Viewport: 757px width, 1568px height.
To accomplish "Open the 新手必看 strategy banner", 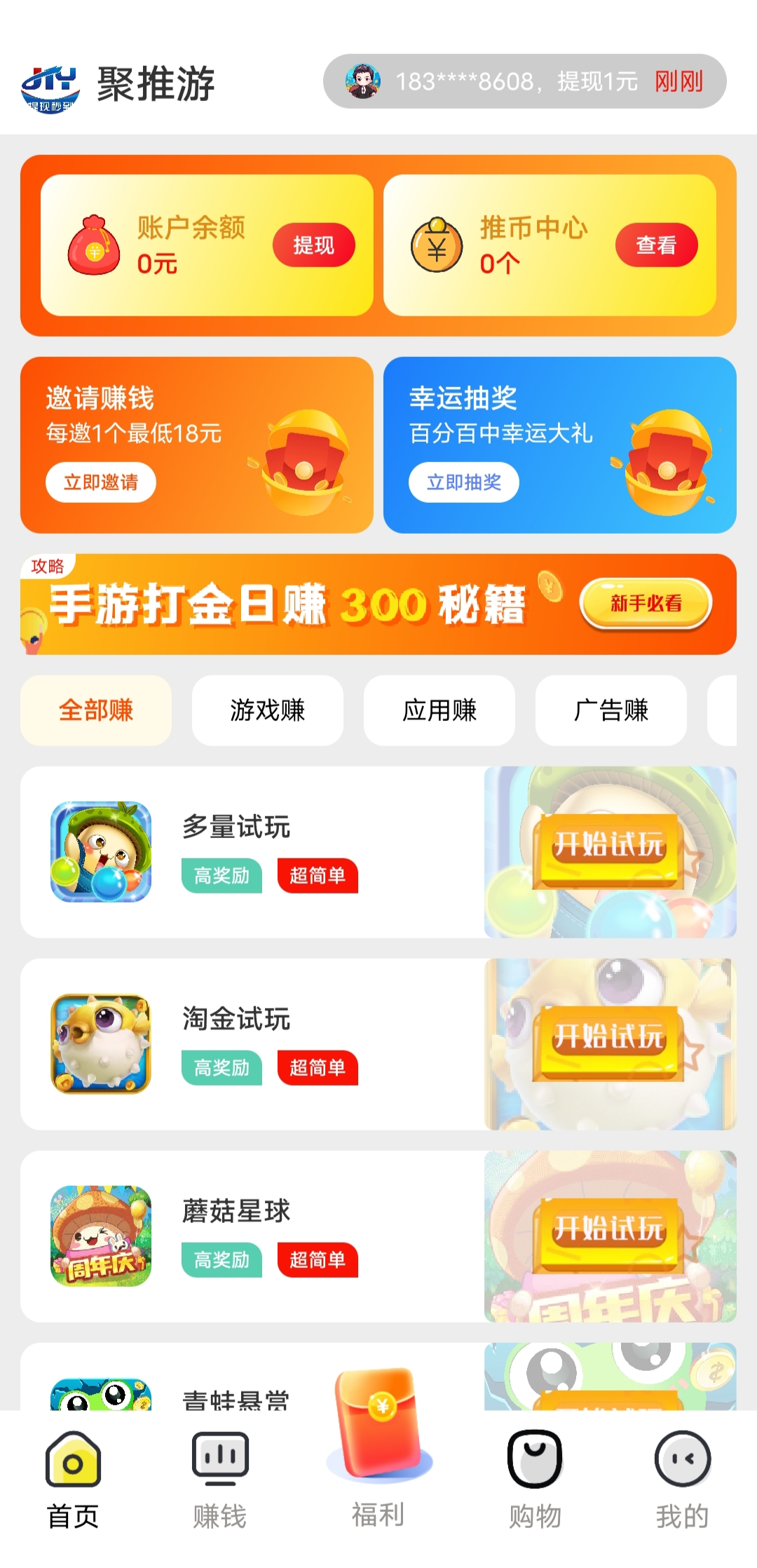I will (646, 603).
